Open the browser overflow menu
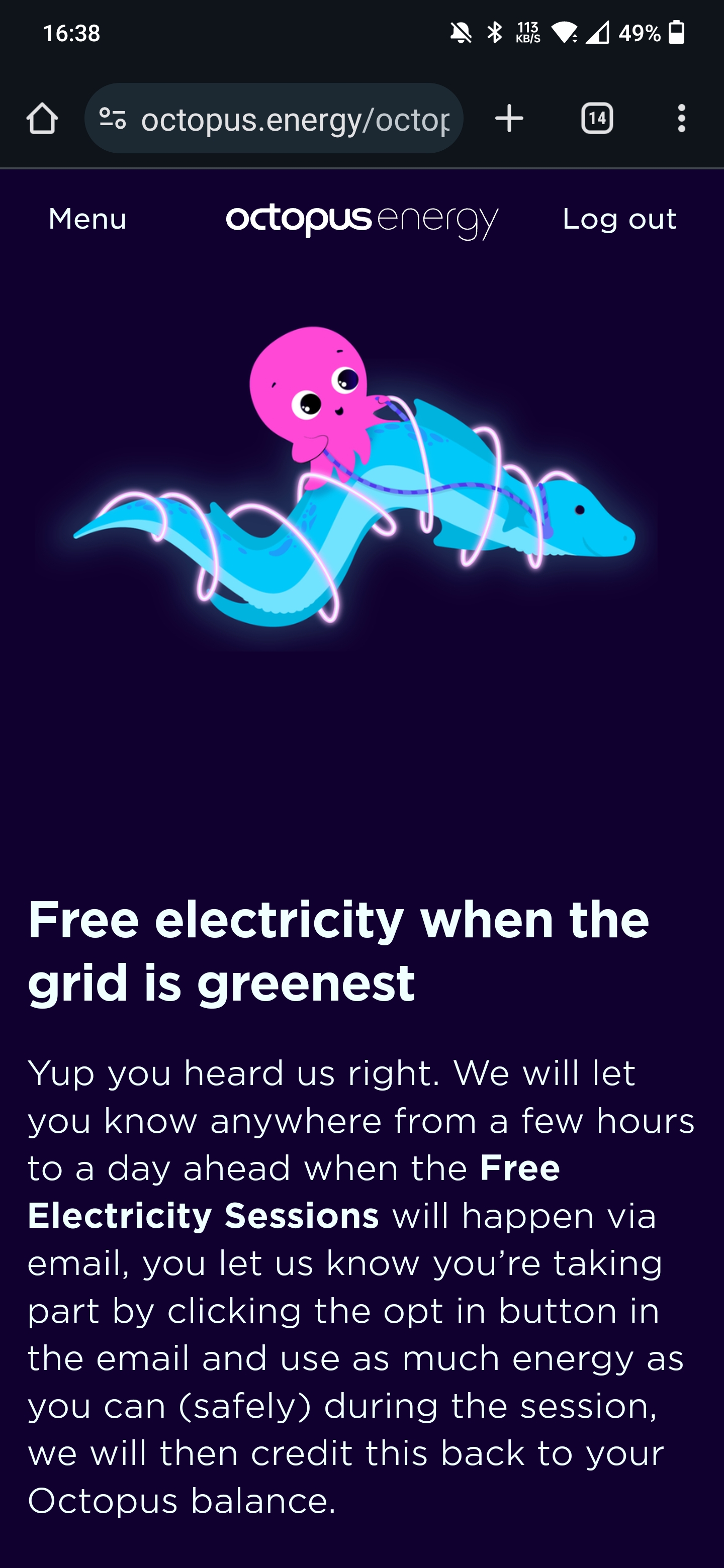The image size is (724, 1568). 681,118
